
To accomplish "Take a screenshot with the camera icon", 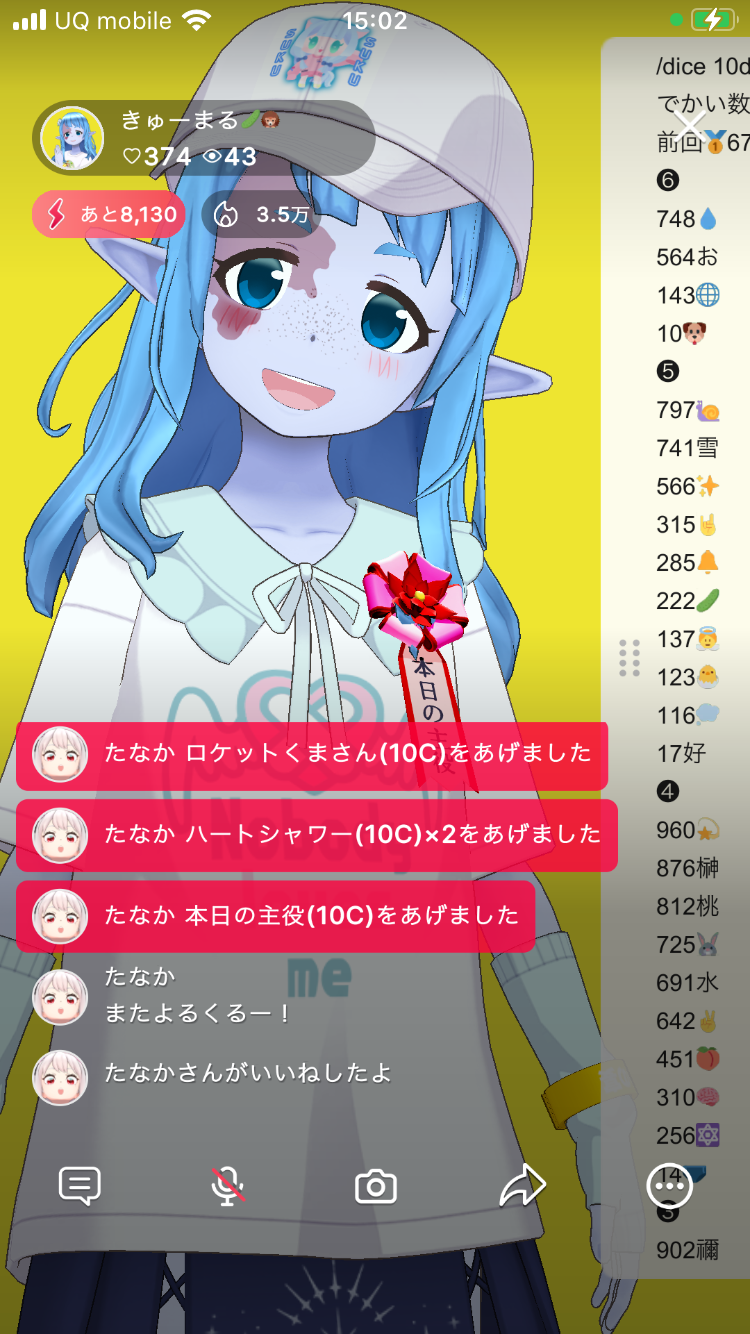I will pyautogui.click(x=376, y=1187).
